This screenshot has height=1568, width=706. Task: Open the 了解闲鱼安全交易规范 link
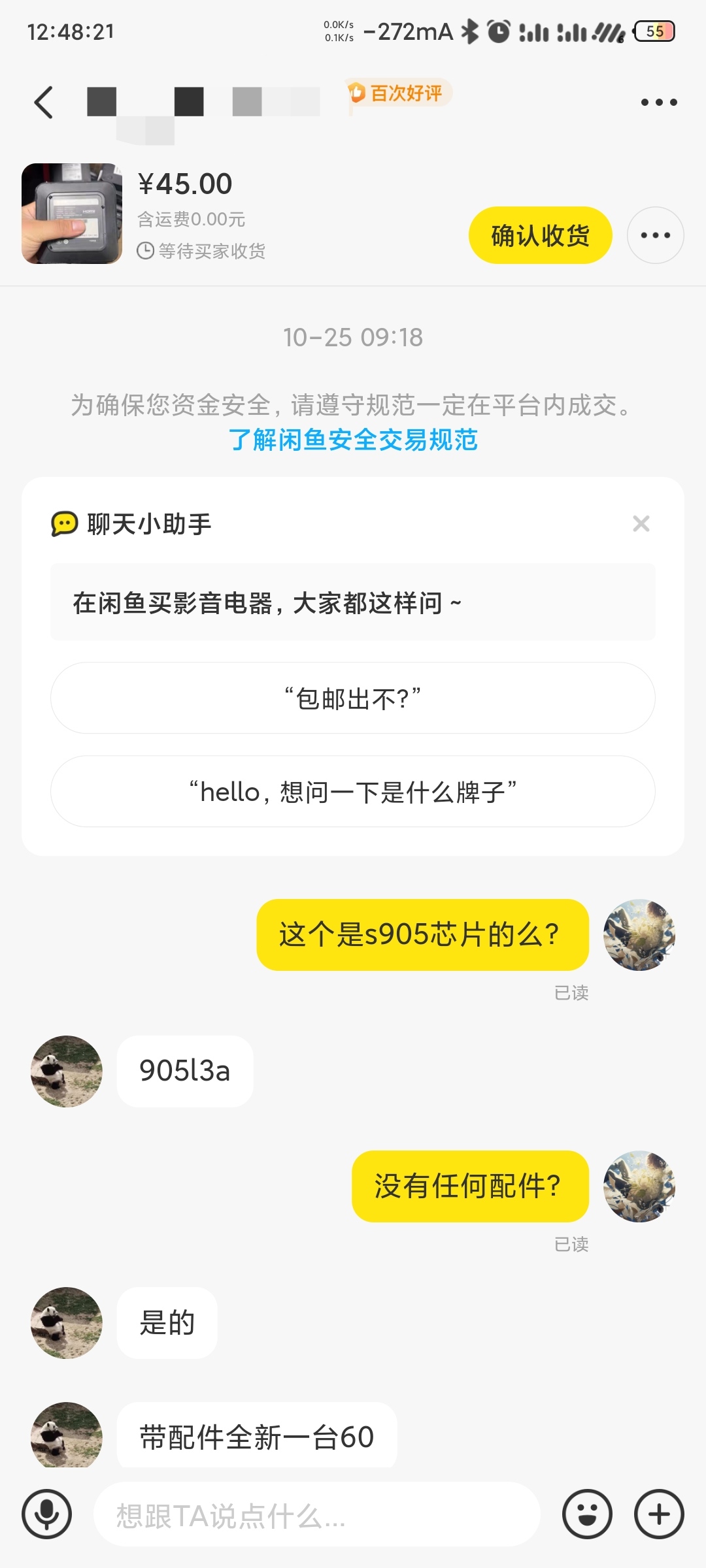click(x=353, y=441)
